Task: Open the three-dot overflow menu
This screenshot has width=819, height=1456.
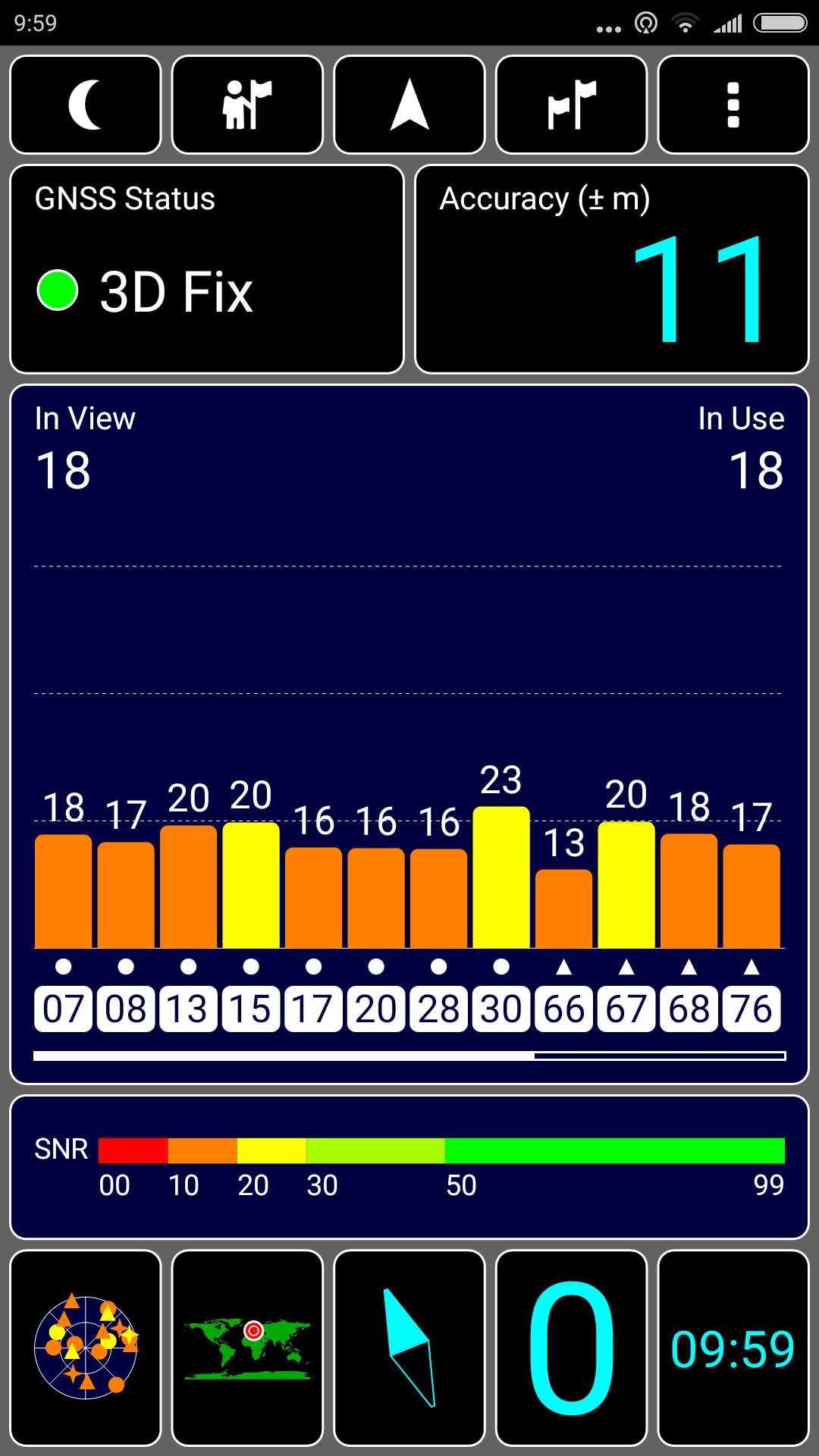Action: (733, 105)
